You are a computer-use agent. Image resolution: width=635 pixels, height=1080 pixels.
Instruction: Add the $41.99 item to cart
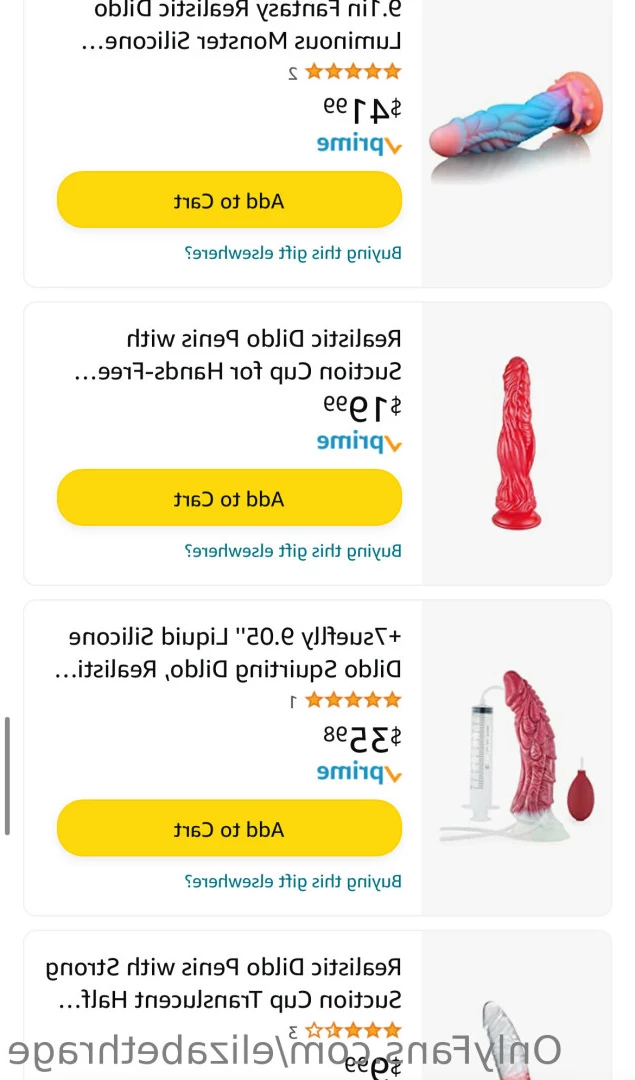229,200
